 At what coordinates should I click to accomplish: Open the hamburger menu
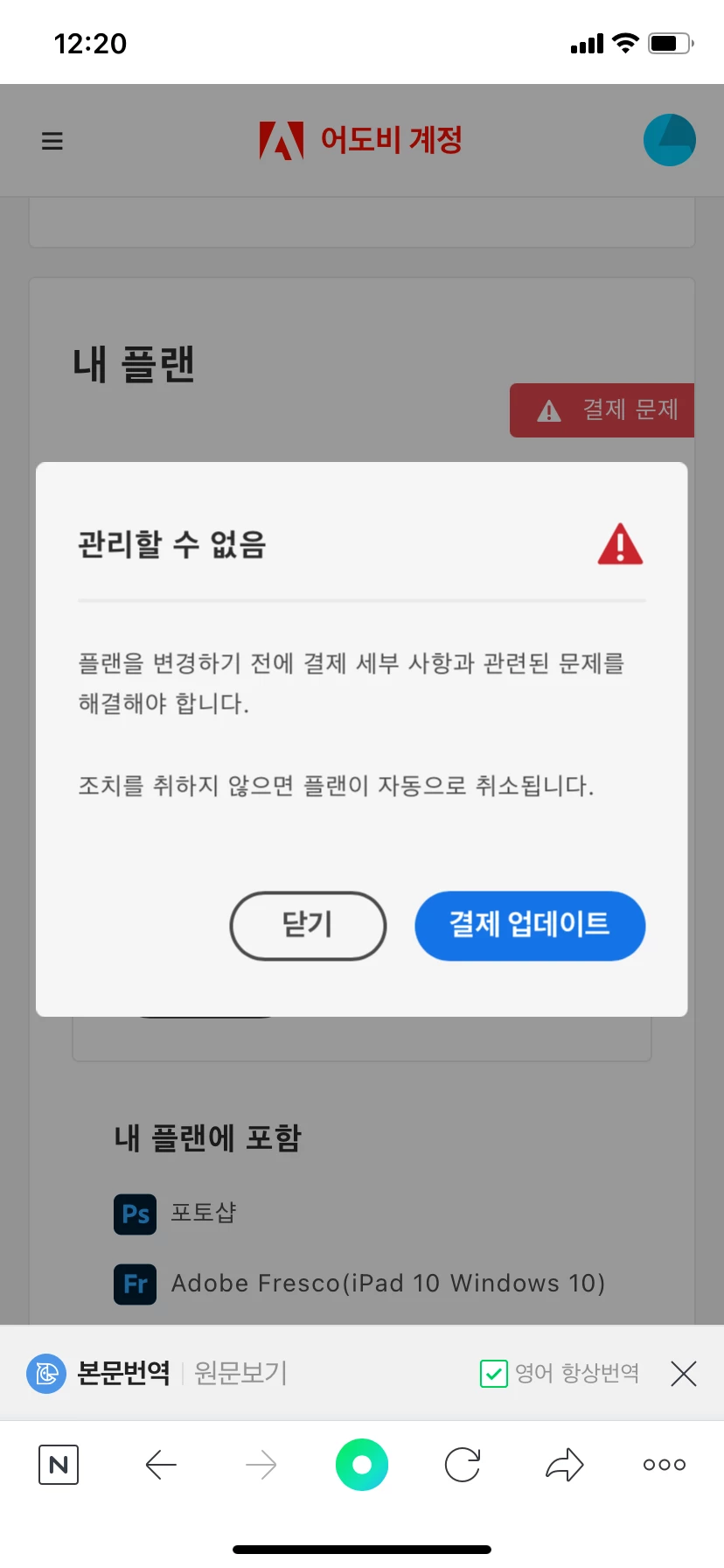point(52,141)
